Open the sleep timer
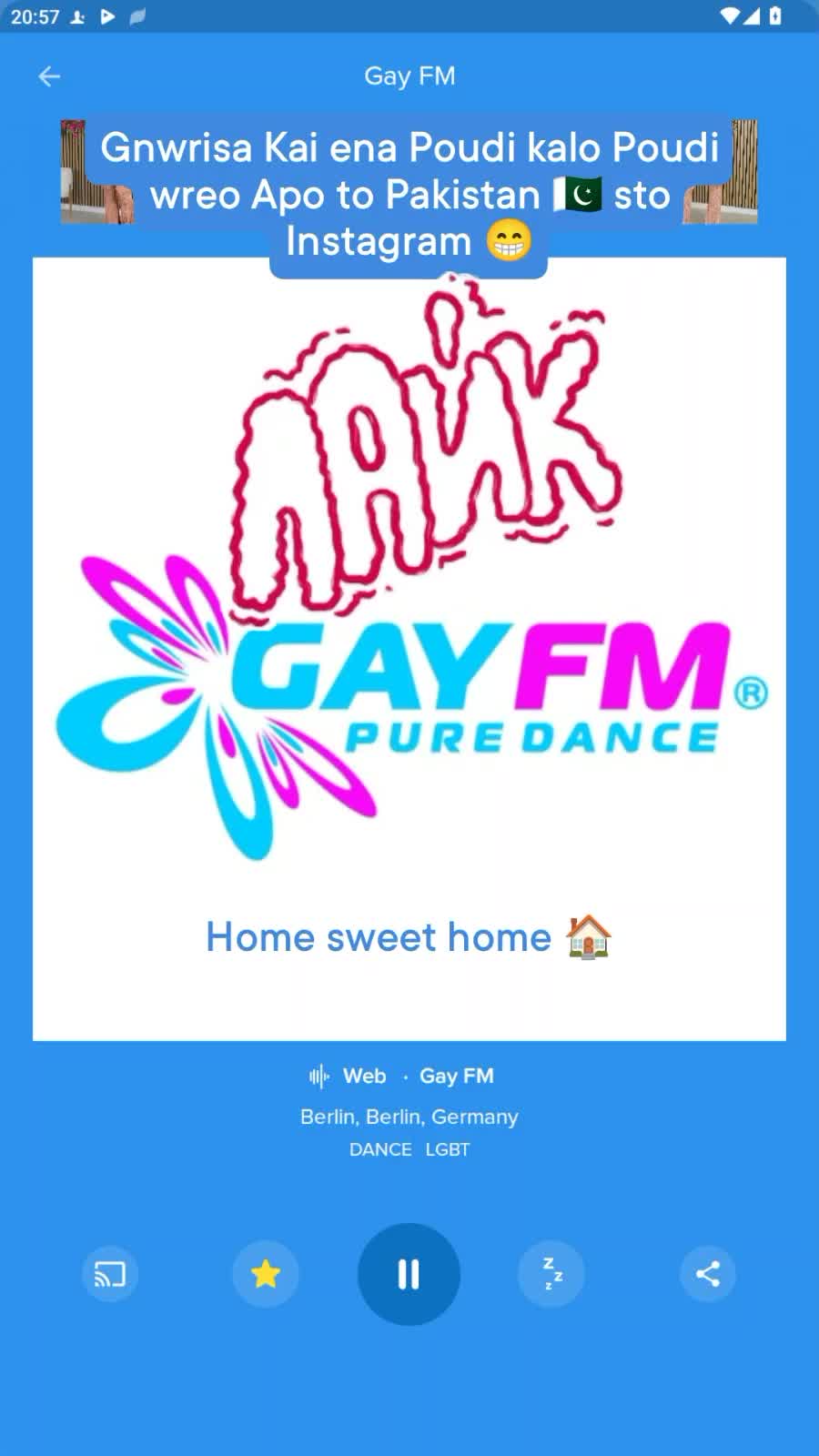This screenshot has width=819, height=1456. click(x=551, y=1274)
